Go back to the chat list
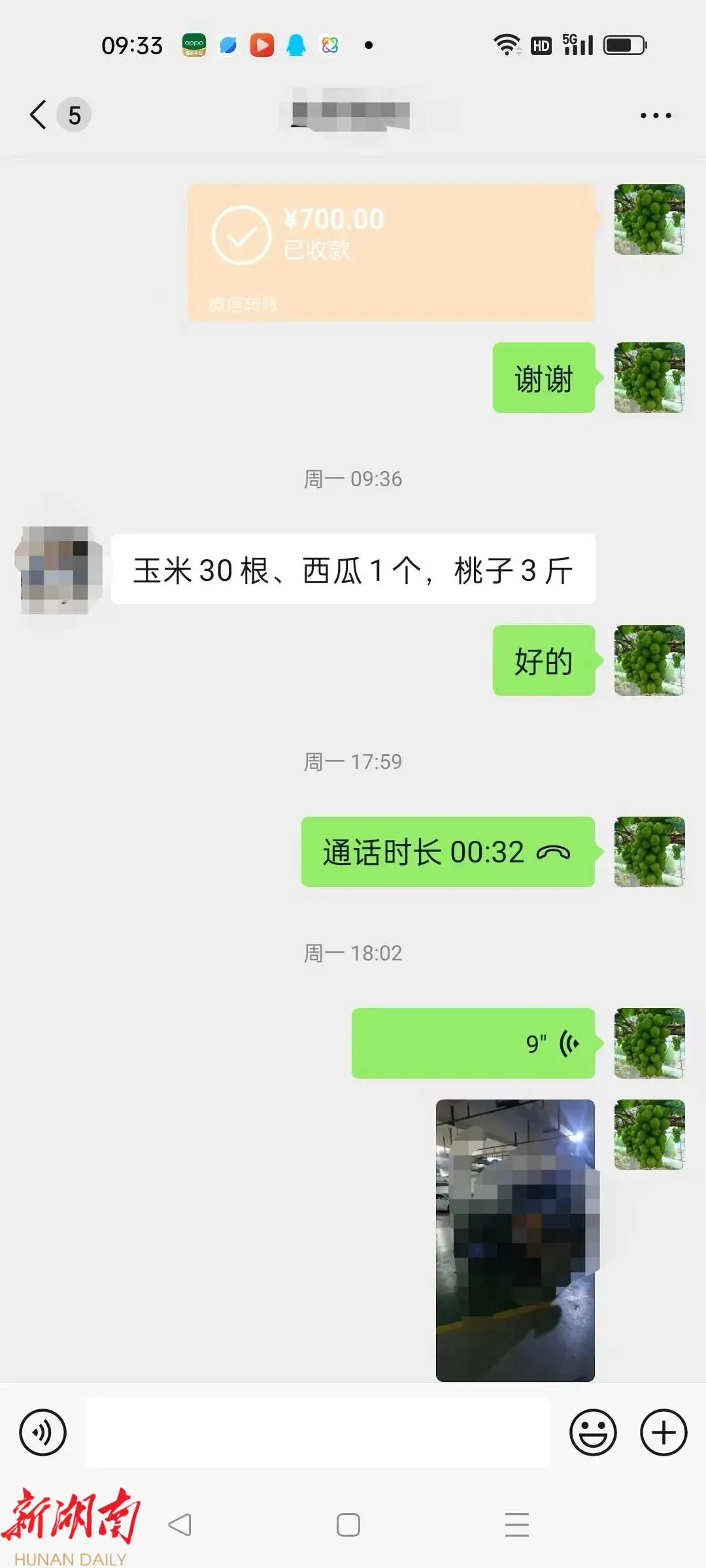The image size is (706, 1568). pyautogui.click(x=39, y=115)
